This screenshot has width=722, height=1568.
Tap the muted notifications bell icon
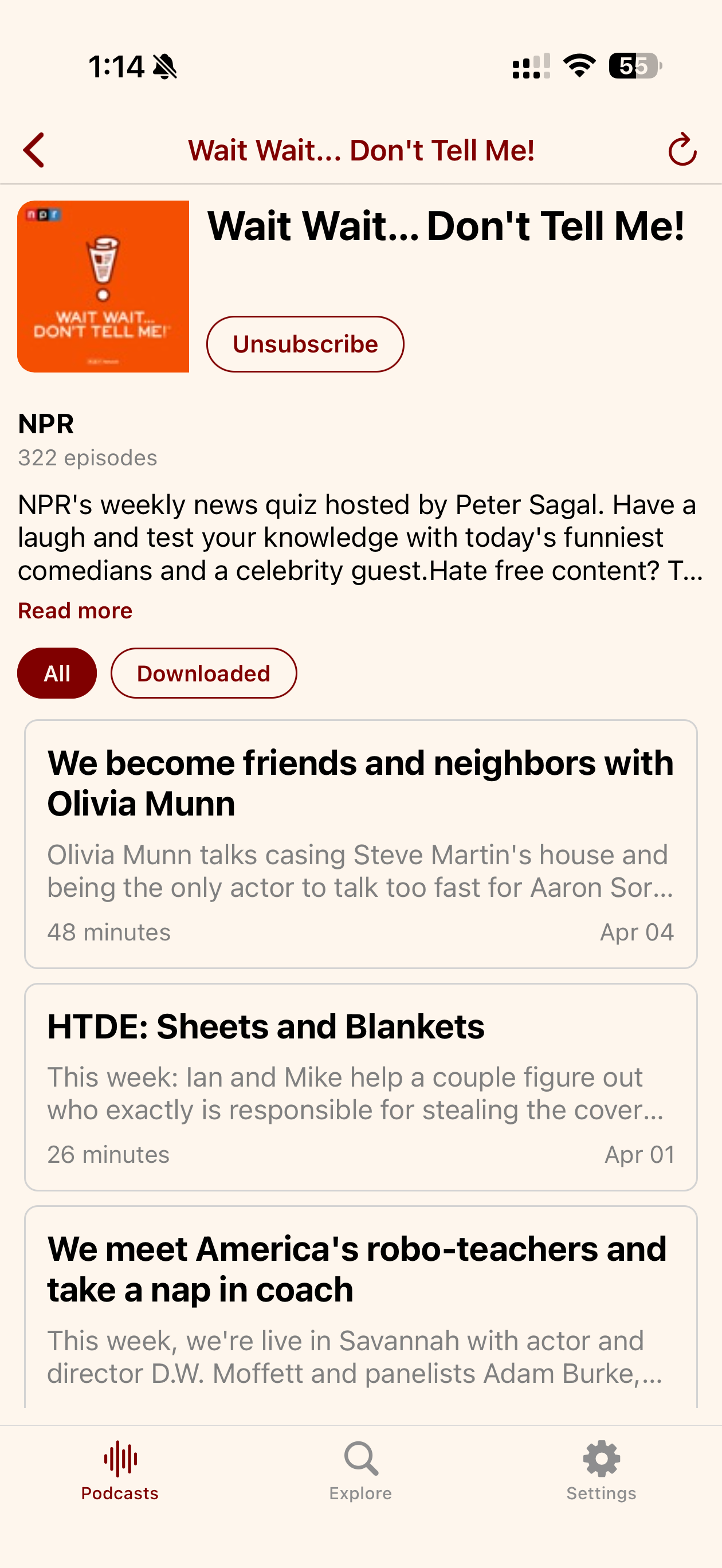[x=164, y=67]
